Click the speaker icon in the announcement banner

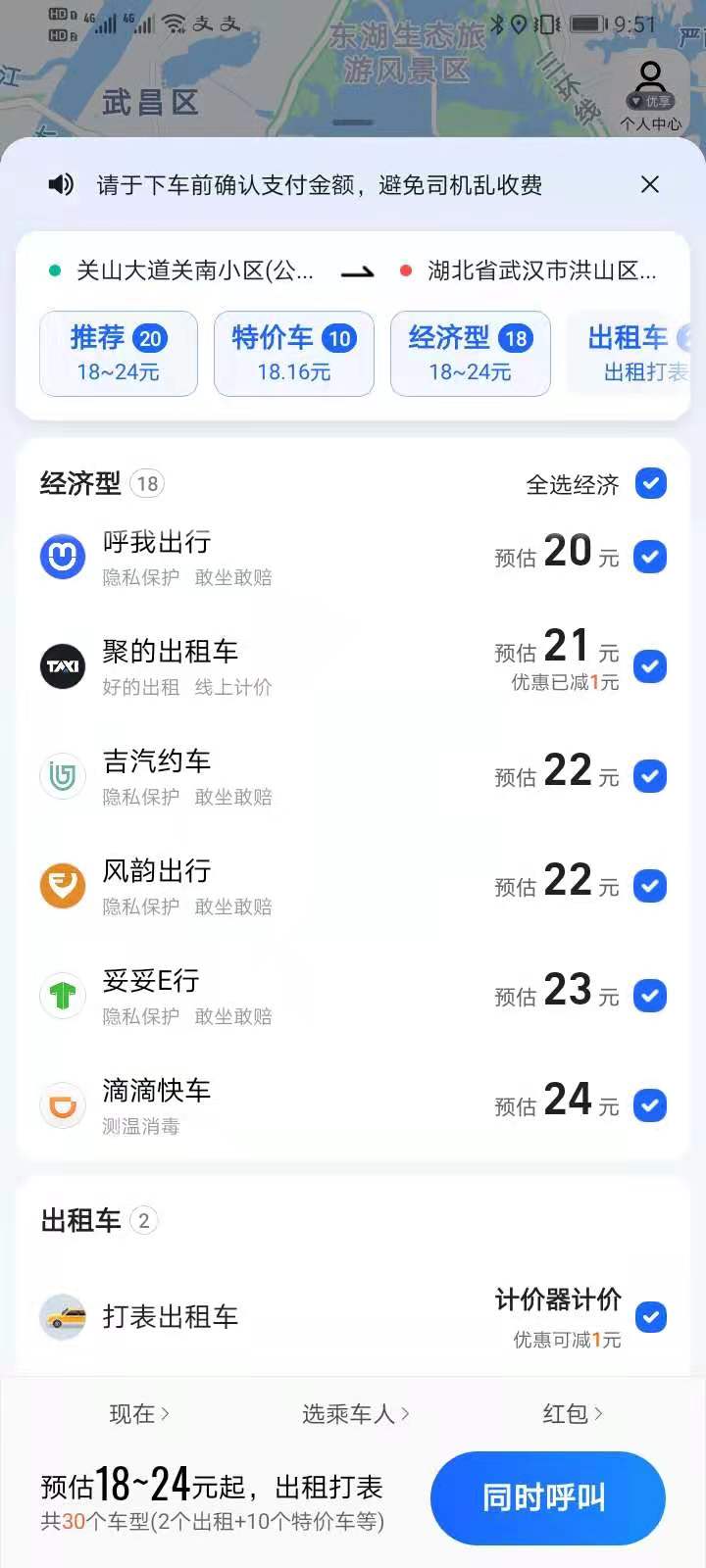pyautogui.click(x=59, y=184)
